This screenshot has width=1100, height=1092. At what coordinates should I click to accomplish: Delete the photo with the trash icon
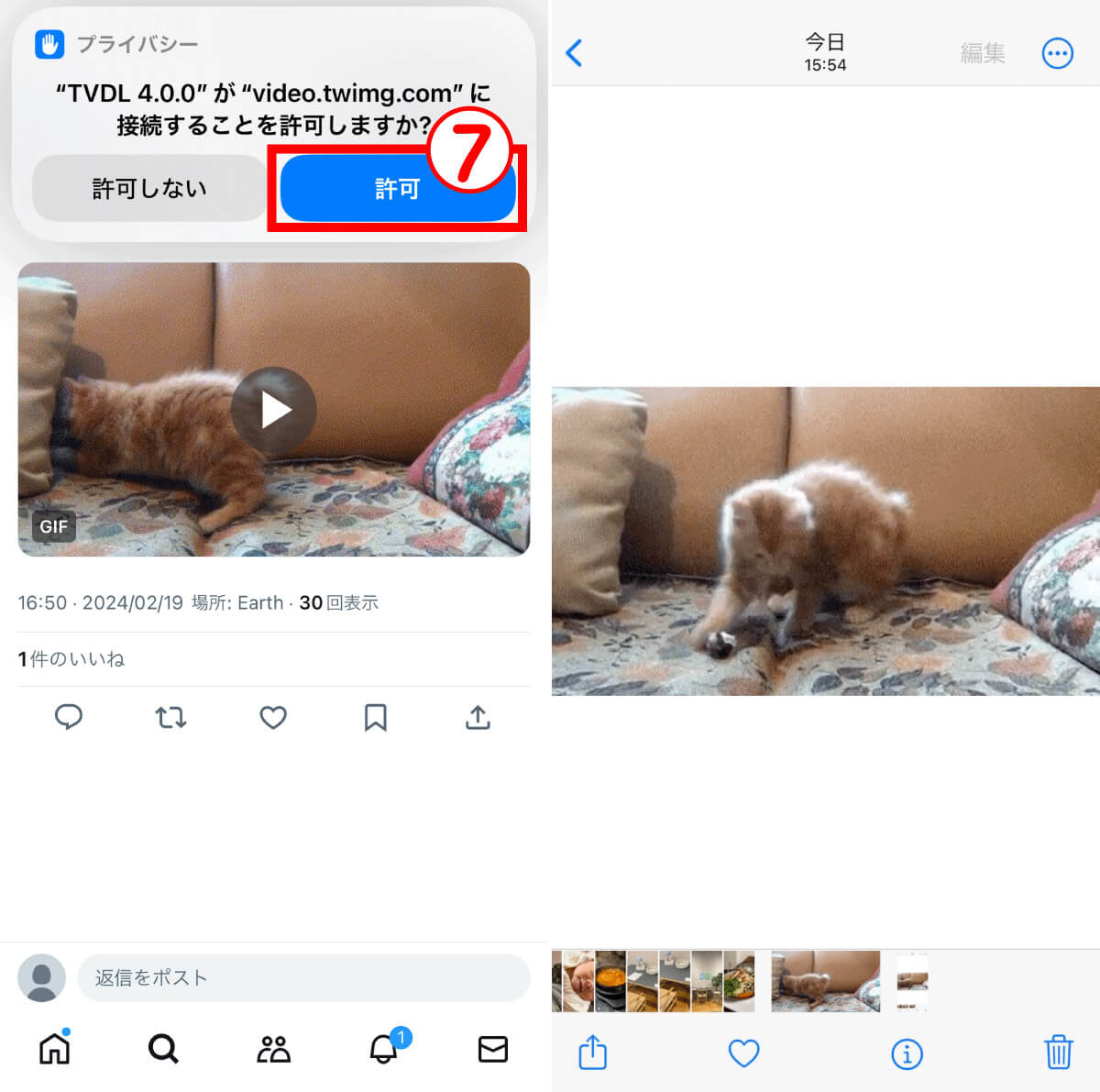click(1058, 1053)
